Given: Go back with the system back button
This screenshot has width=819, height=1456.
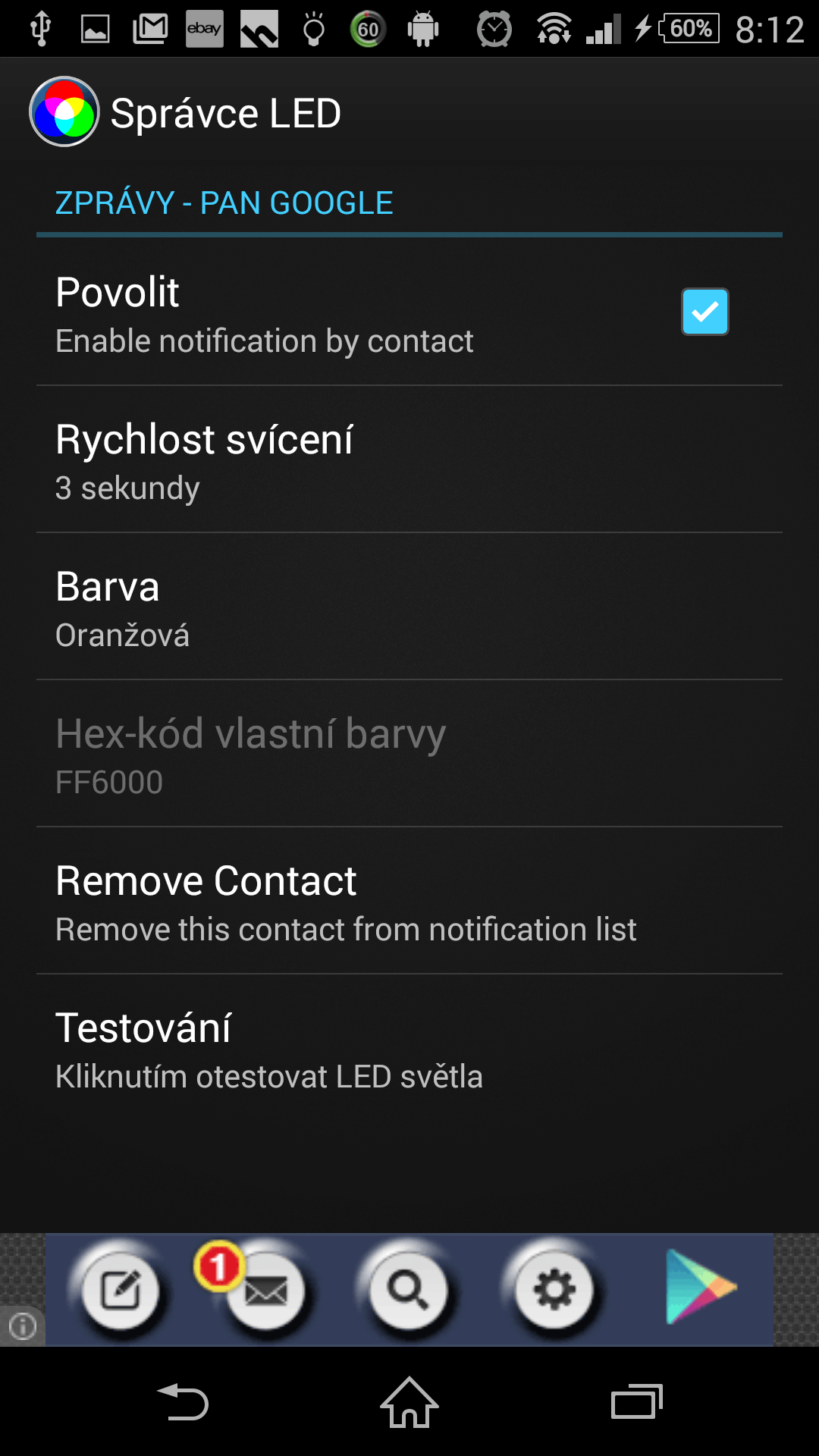Looking at the screenshot, I should (182, 1401).
